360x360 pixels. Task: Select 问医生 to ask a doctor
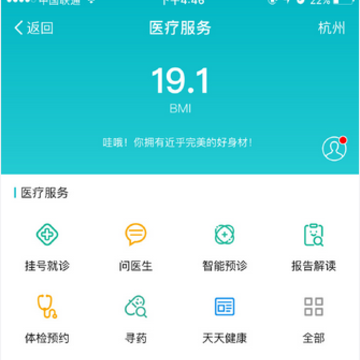click(136, 248)
